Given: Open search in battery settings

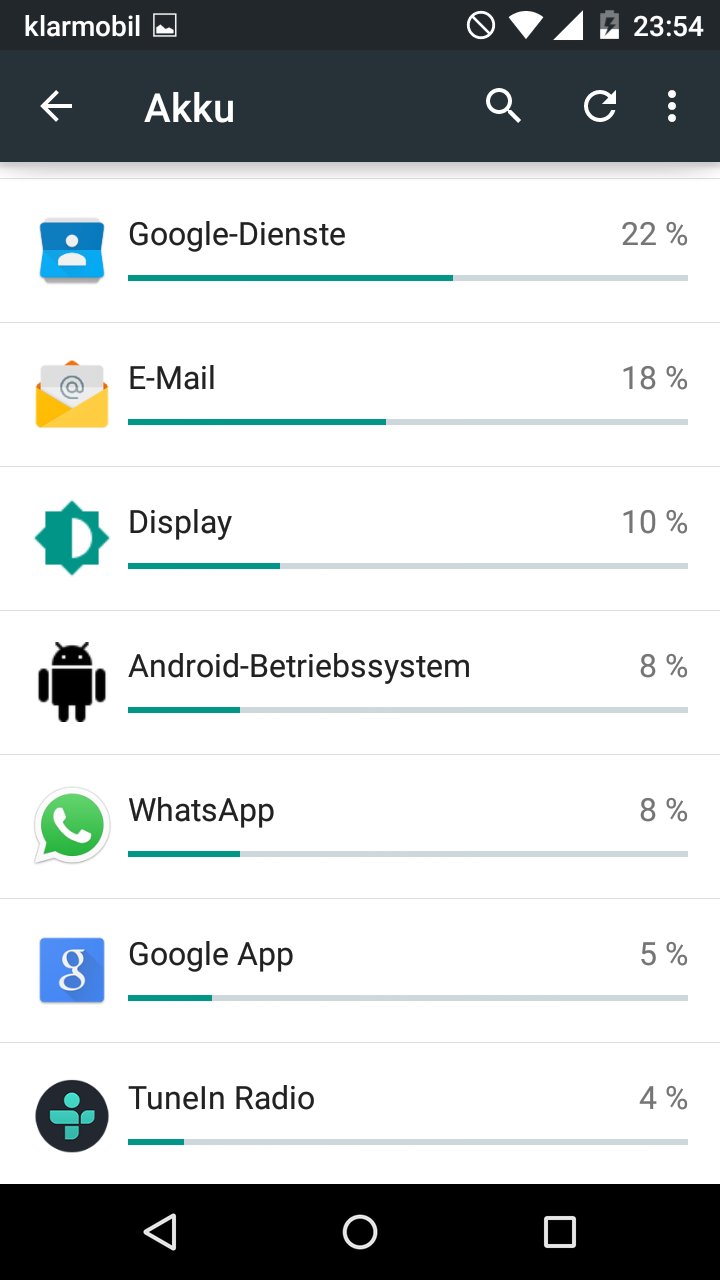Looking at the screenshot, I should 503,106.
